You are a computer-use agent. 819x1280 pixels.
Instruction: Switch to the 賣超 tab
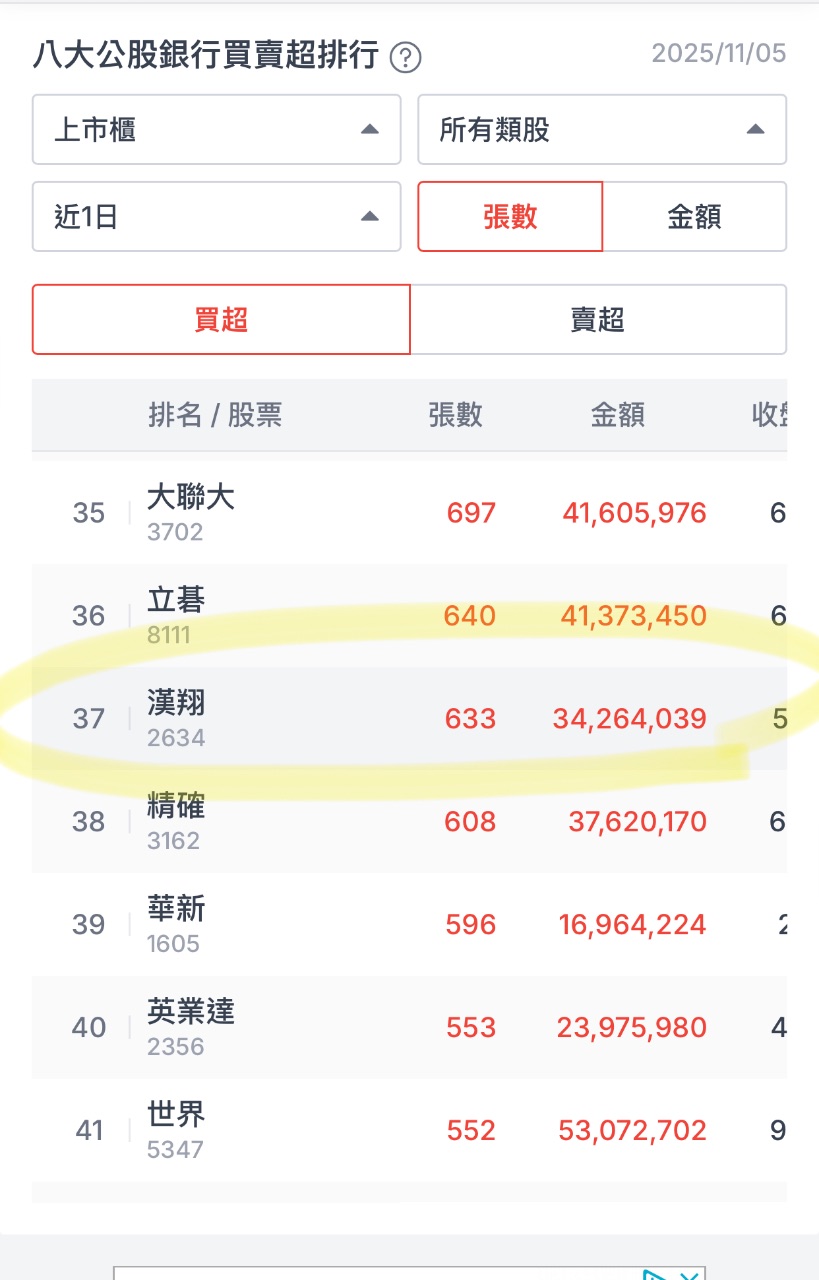(598, 319)
